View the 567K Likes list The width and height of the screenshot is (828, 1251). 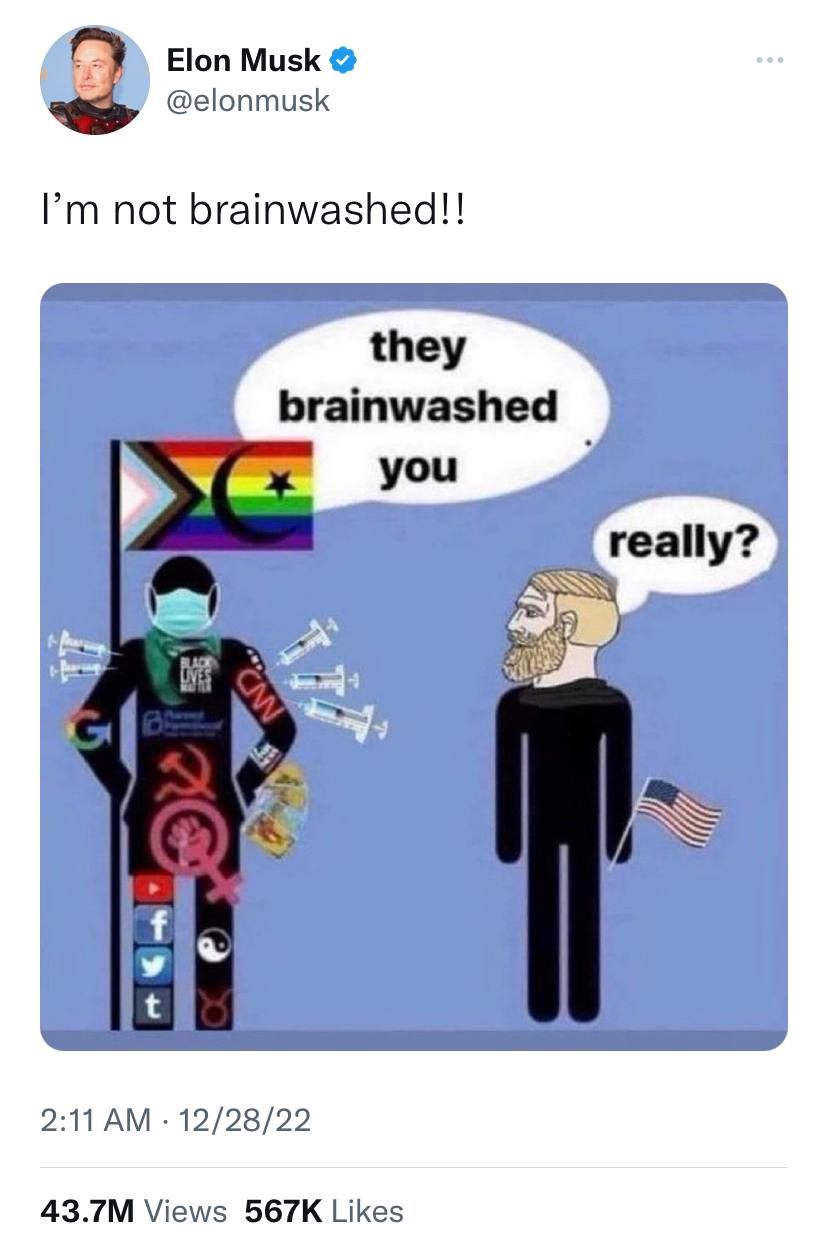(x=324, y=1211)
